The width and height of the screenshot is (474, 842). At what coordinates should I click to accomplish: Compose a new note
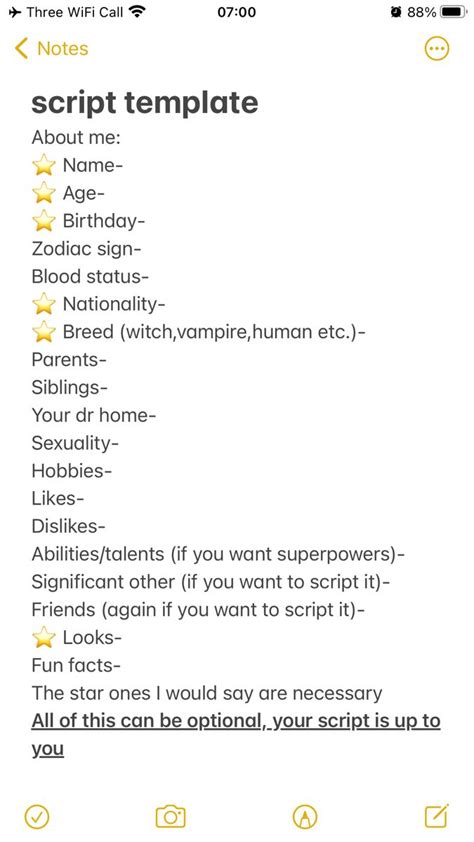[437, 816]
